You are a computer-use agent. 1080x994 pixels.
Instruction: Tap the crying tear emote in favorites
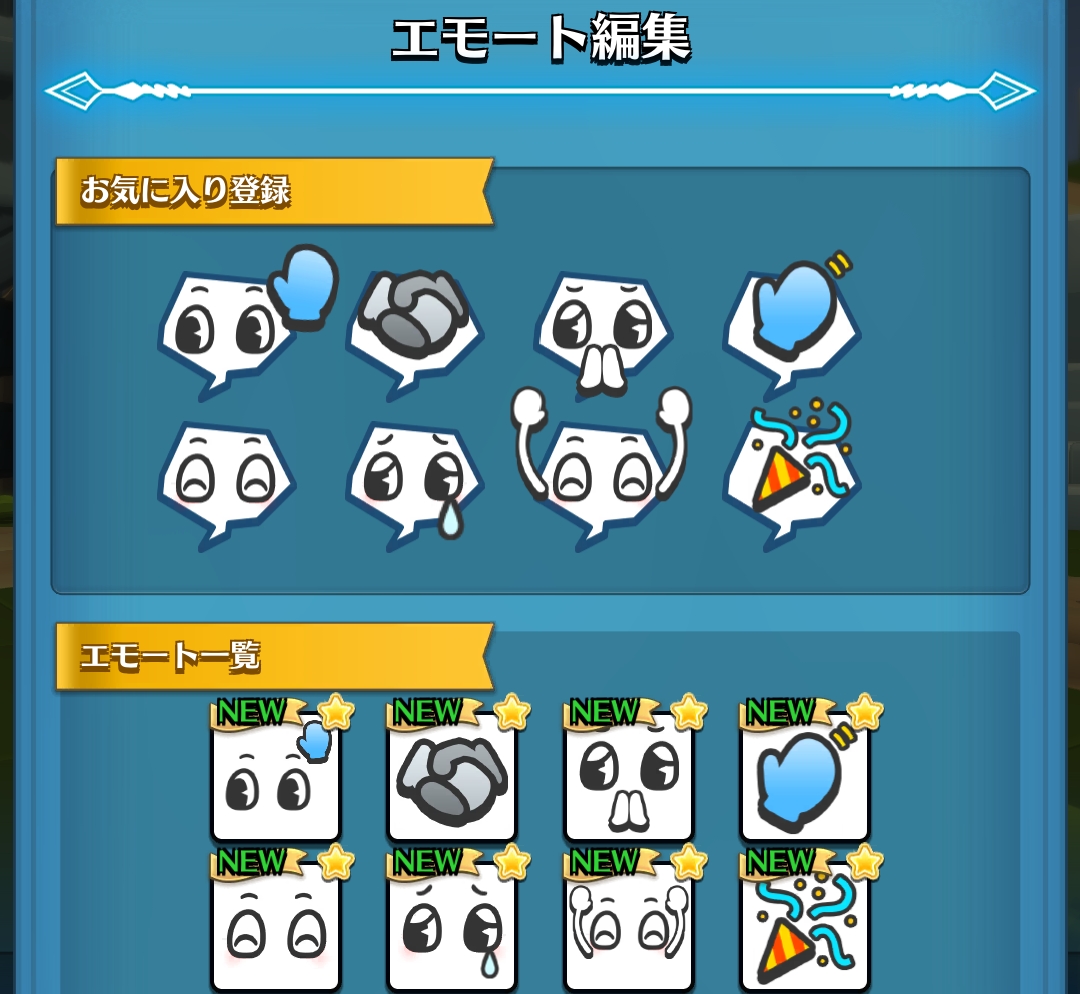[415, 484]
